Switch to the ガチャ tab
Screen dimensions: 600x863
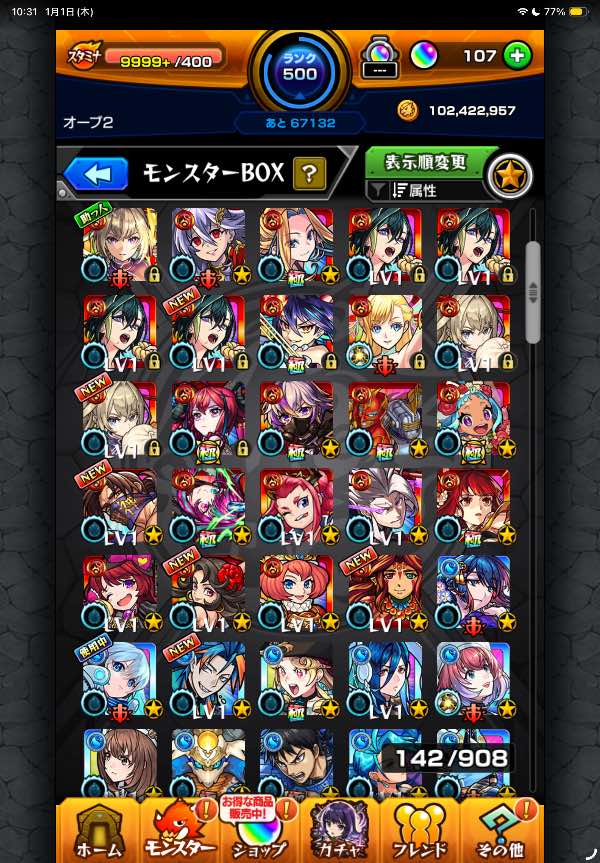click(338, 828)
